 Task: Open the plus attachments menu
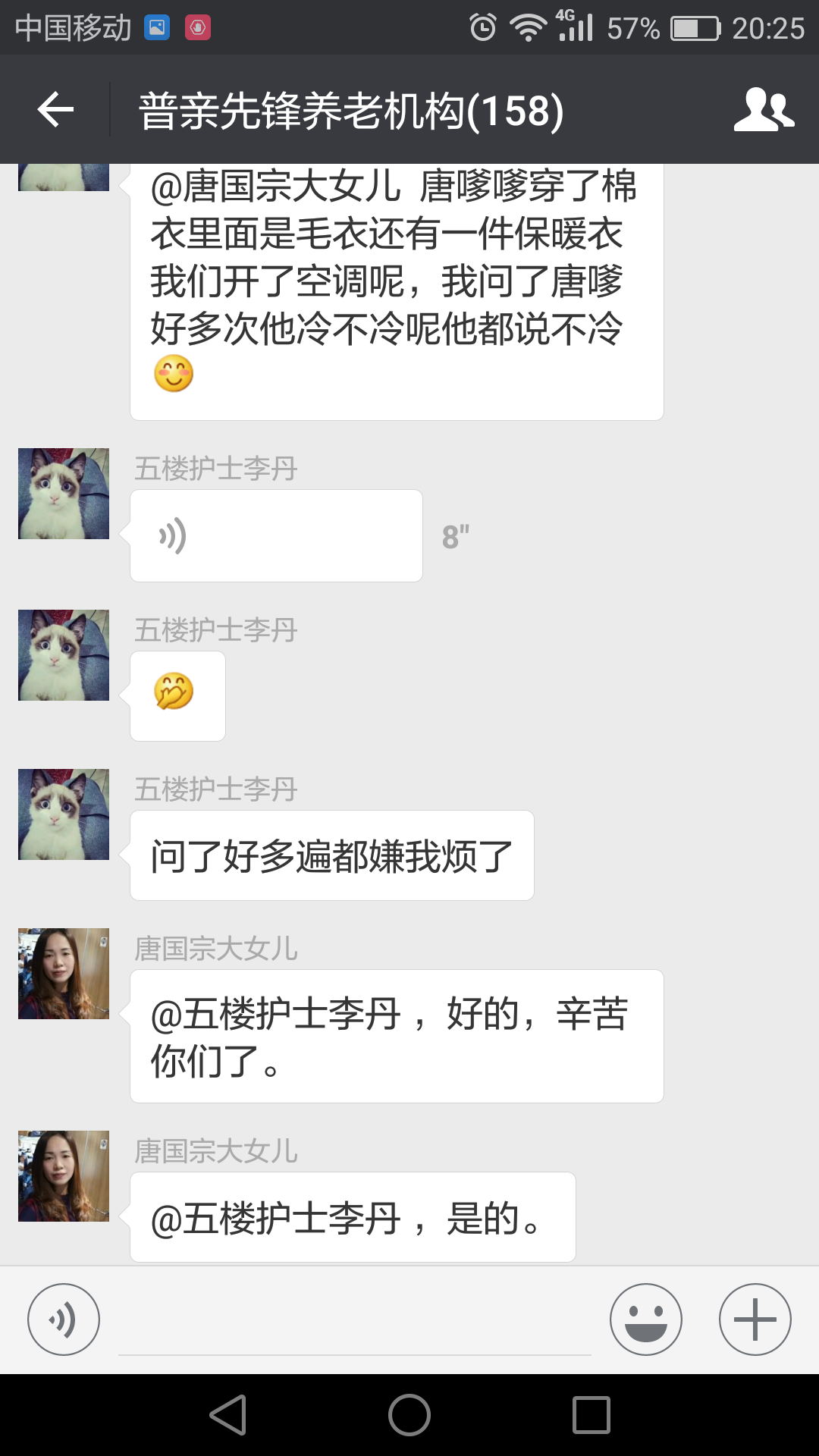click(755, 1319)
